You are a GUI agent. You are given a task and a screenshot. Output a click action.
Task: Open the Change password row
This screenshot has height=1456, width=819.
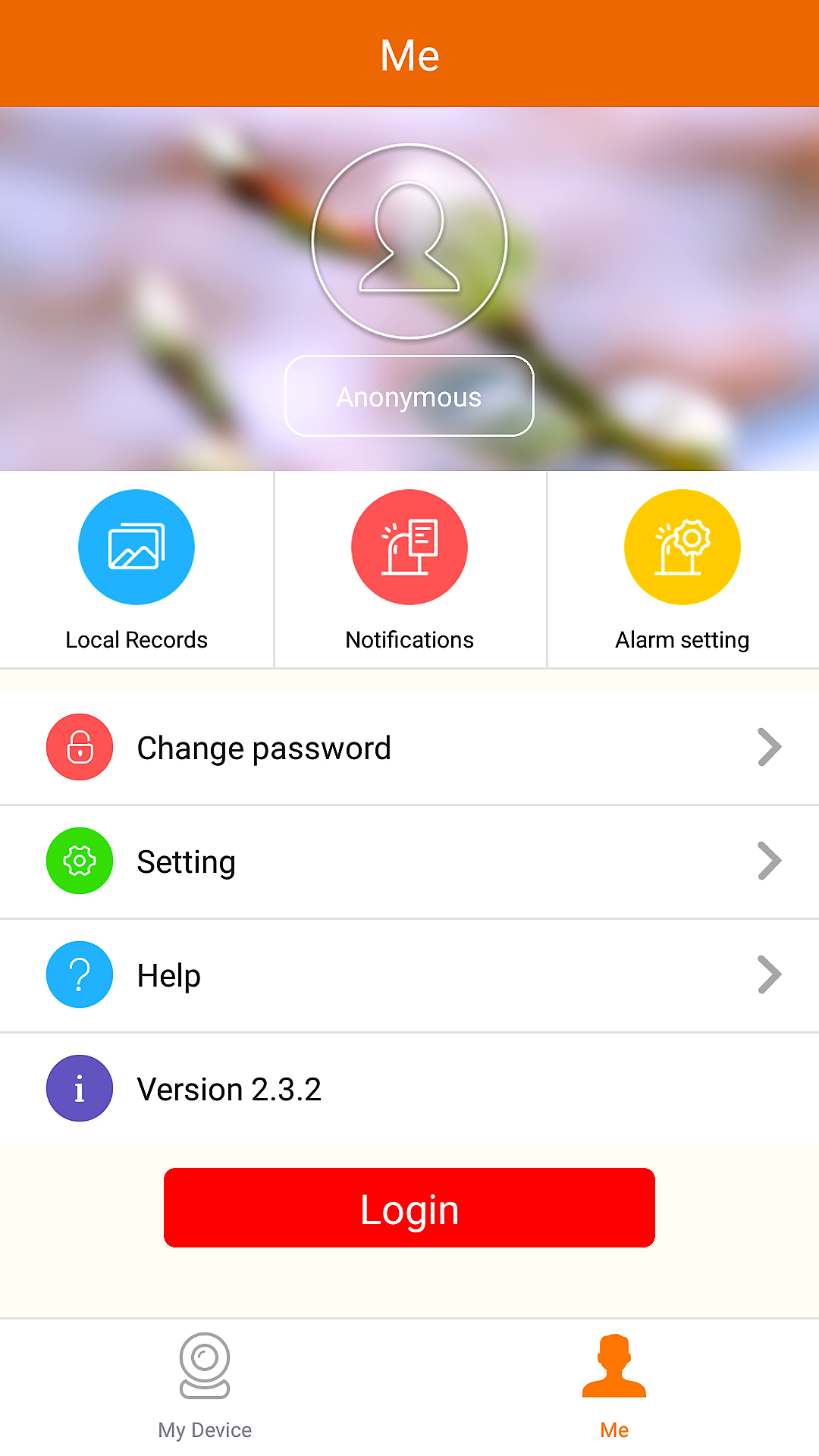click(409, 748)
